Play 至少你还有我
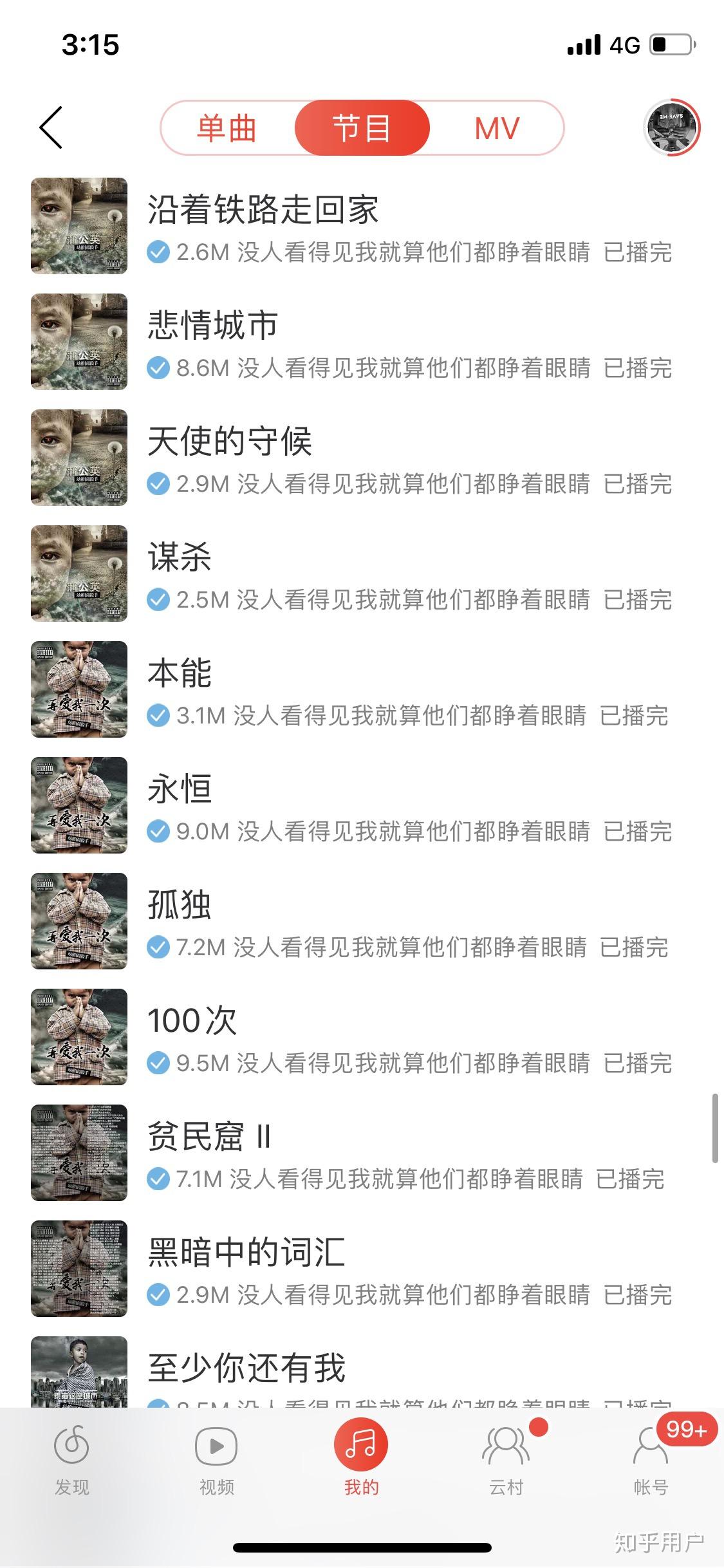The image size is (724, 1568). [x=246, y=1368]
